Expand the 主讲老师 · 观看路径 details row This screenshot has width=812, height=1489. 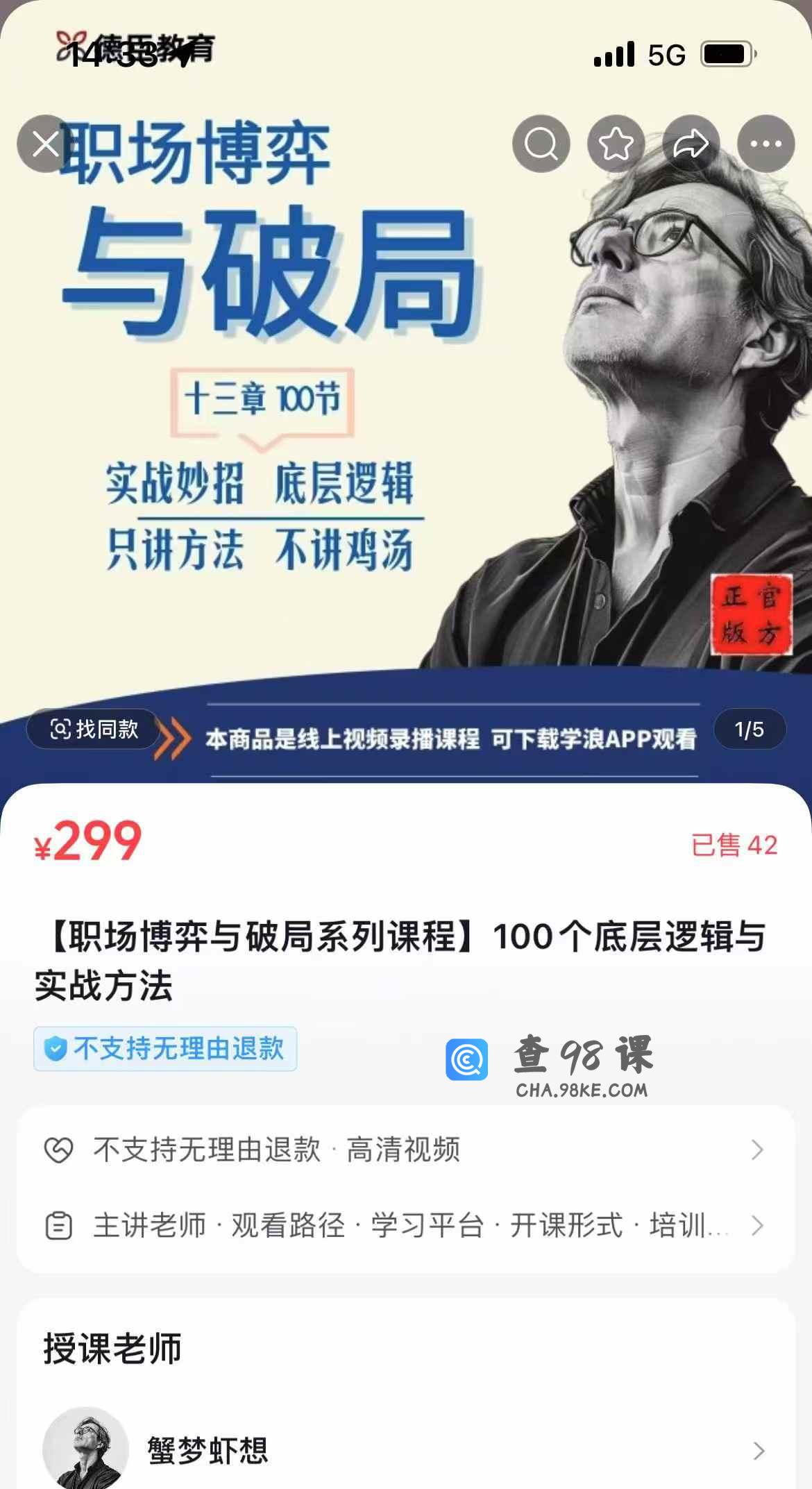tap(405, 1226)
